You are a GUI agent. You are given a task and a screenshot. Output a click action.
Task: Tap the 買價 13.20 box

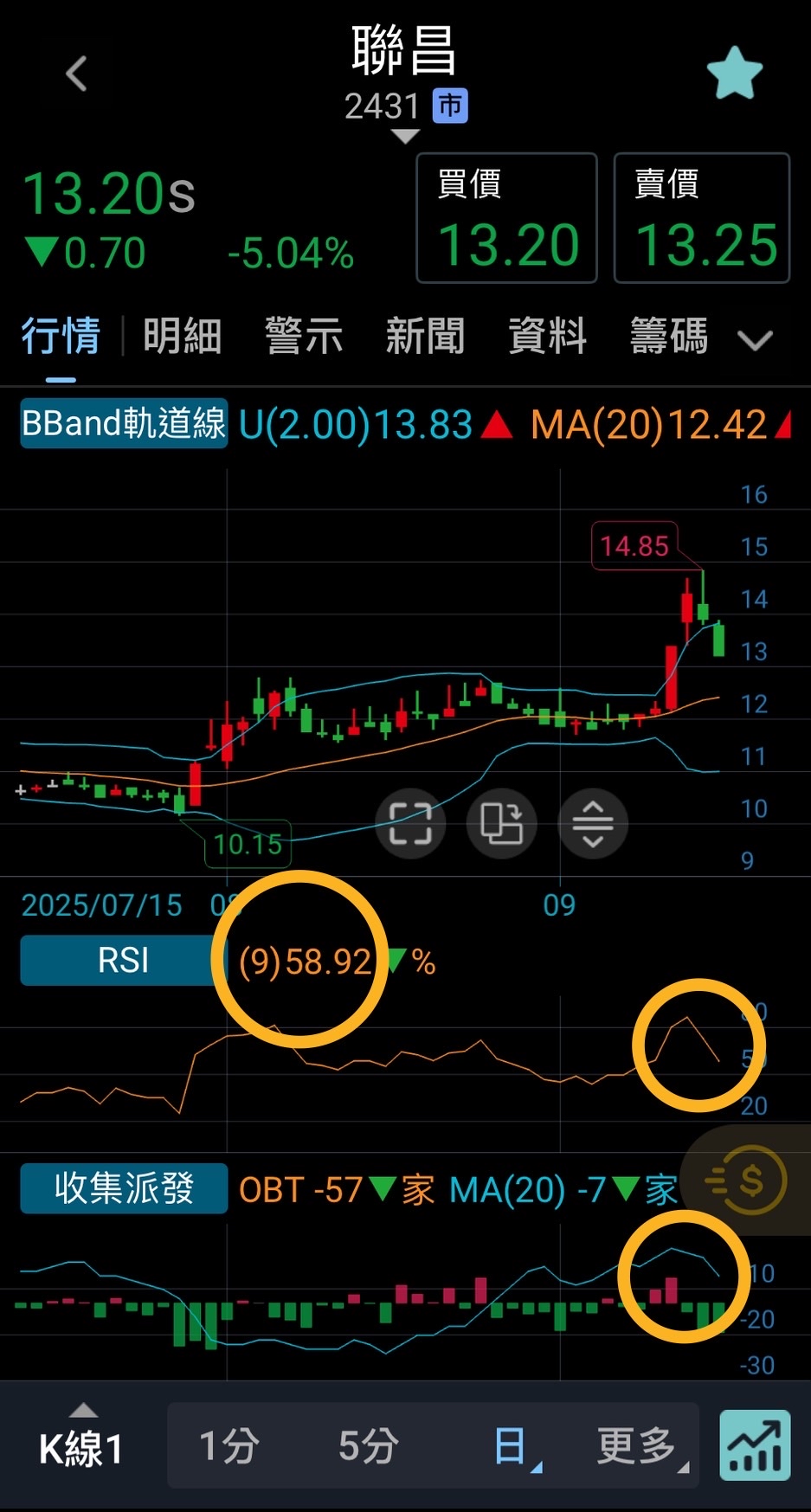[x=506, y=218]
